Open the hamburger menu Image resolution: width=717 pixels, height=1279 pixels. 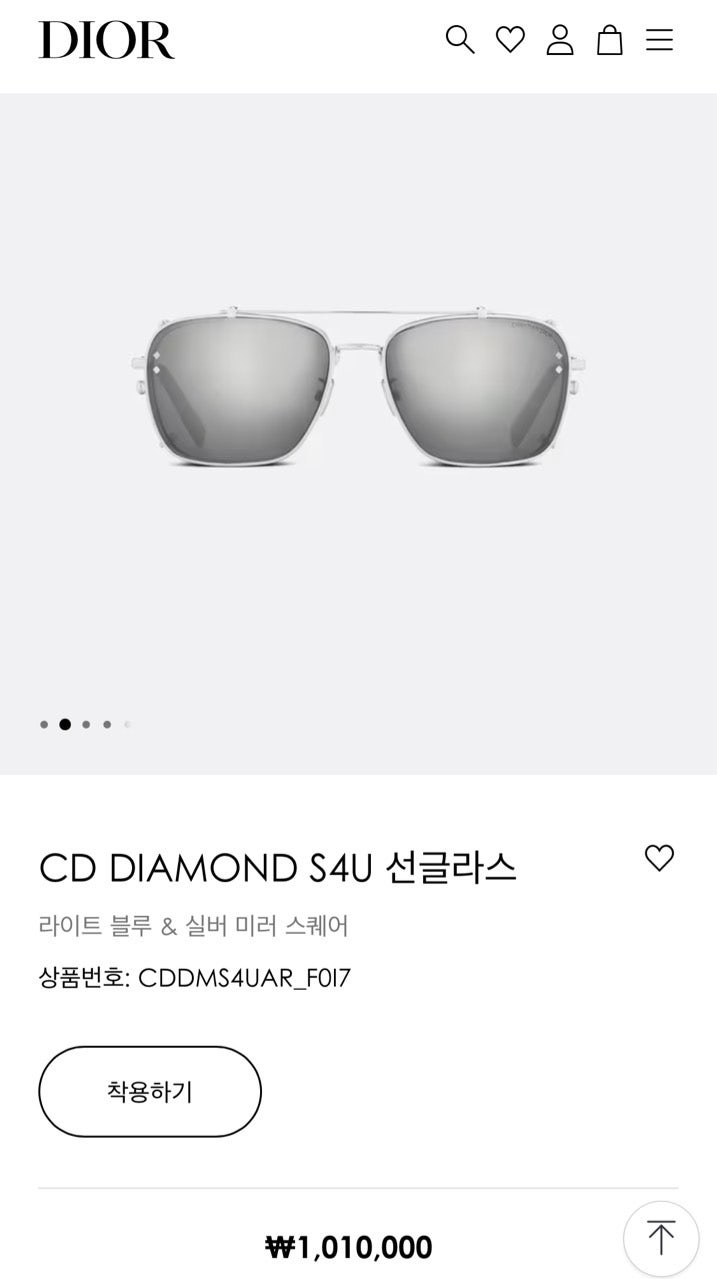point(659,40)
